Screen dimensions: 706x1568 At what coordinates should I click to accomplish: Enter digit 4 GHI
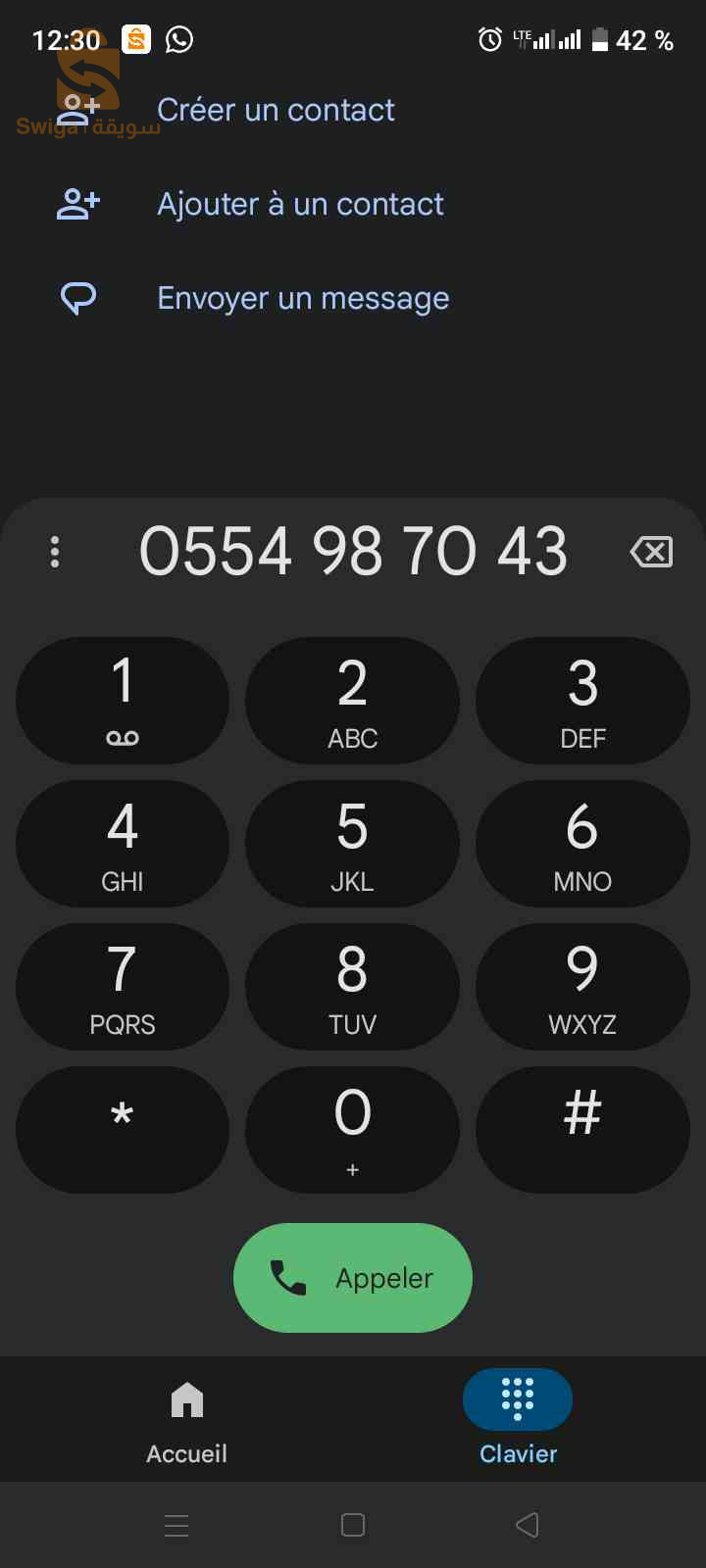click(123, 844)
